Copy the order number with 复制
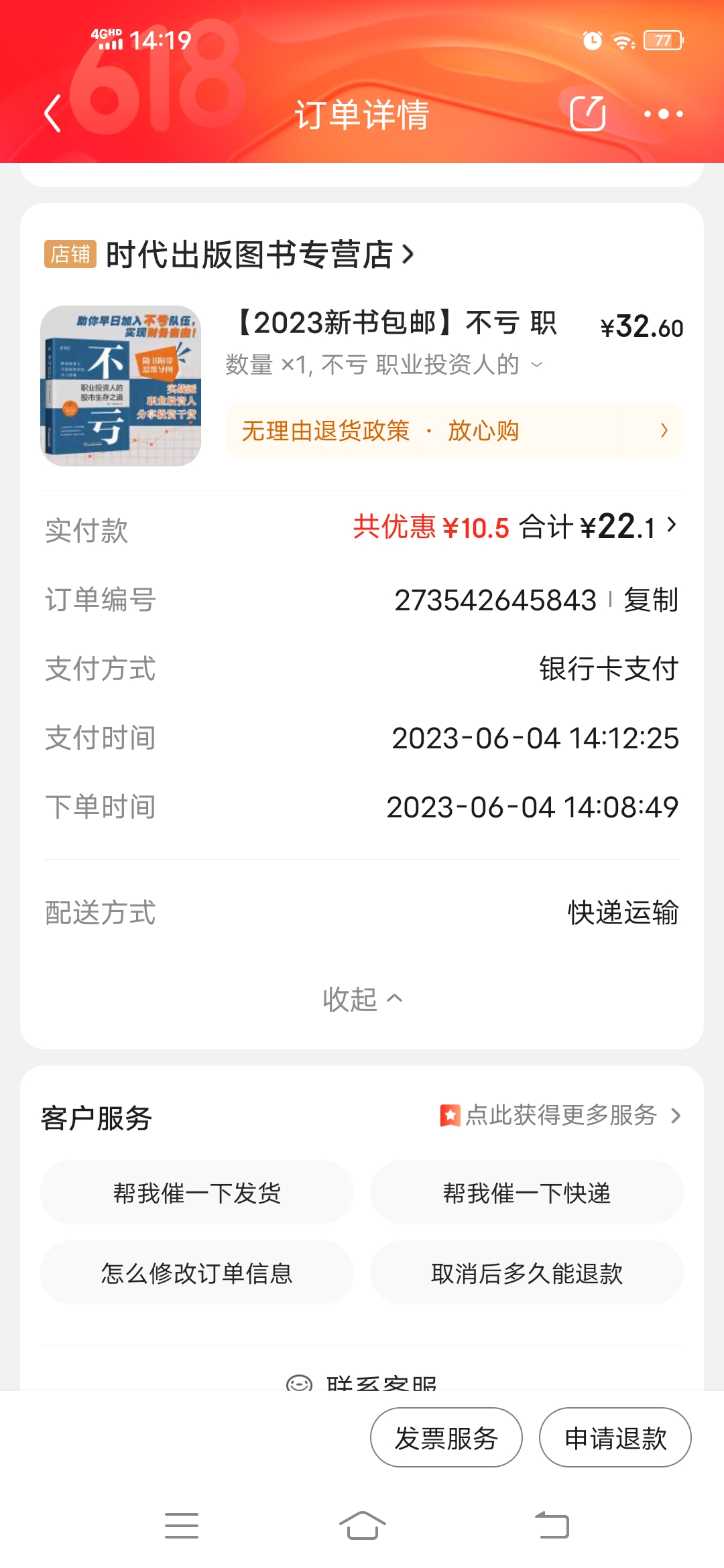Image resolution: width=724 pixels, height=1568 pixels. pyautogui.click(x=650, y=600)
